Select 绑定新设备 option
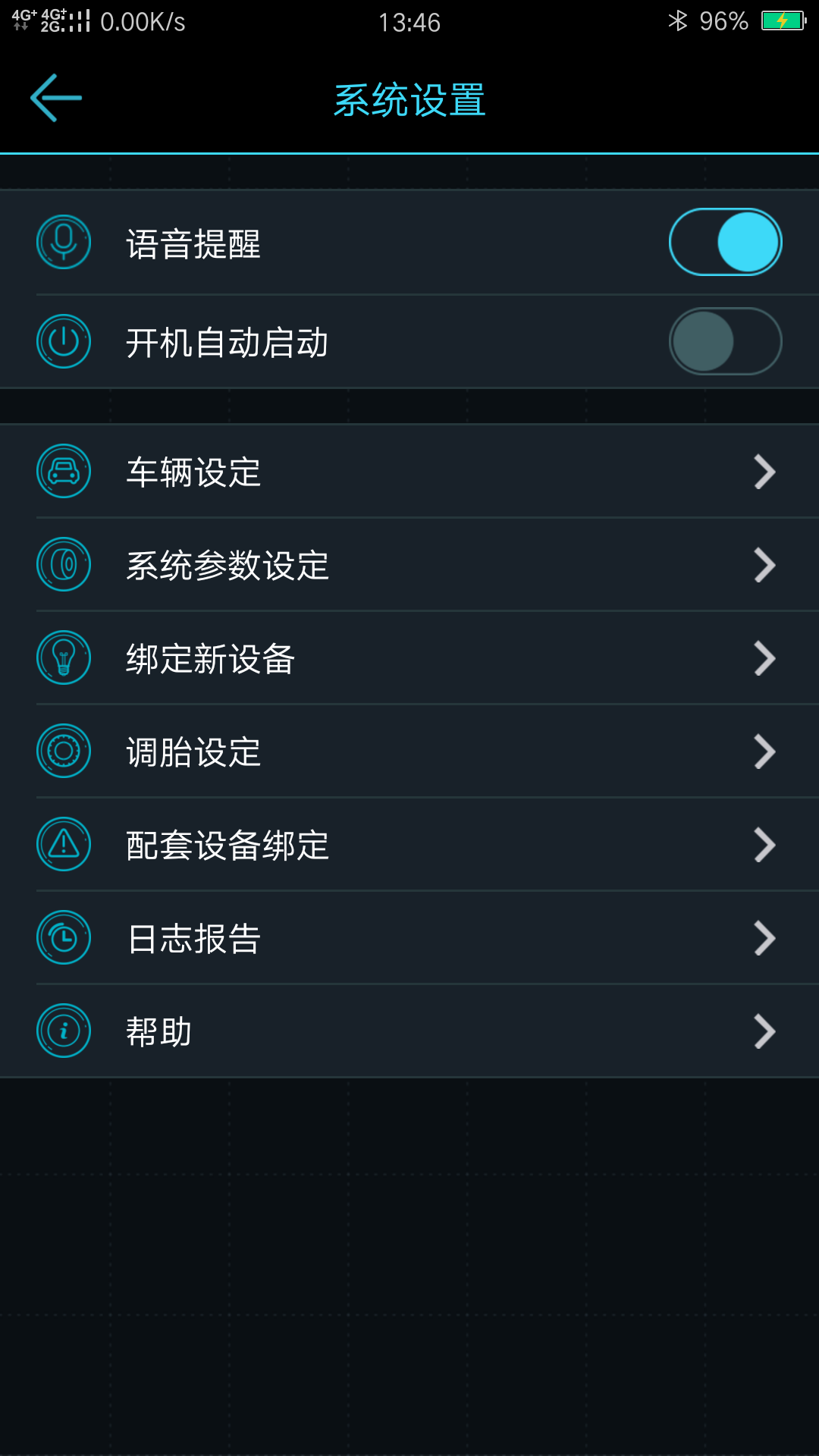This screenshot has height=1456, width=819. coord(409,658)
